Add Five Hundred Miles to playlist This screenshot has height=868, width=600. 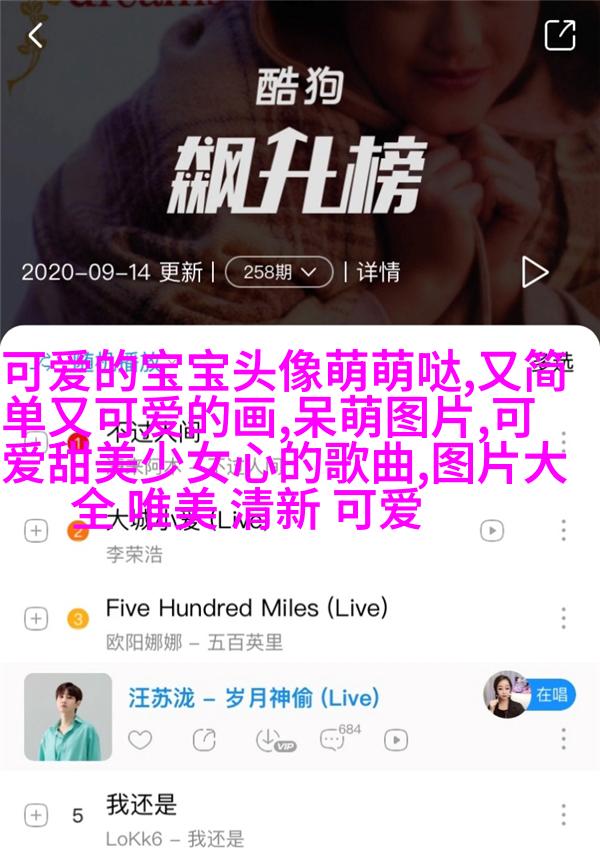coord(36,619)
